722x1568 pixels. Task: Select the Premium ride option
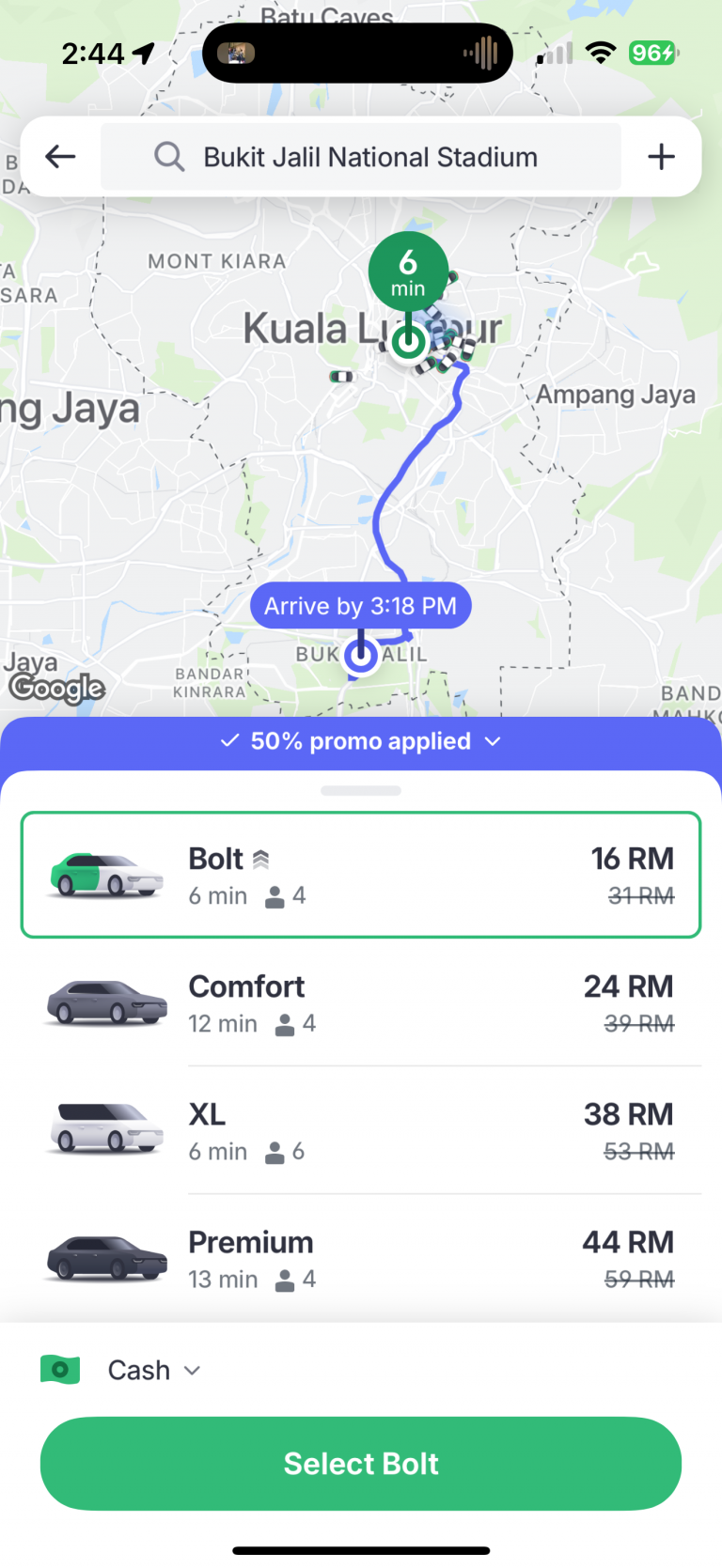(361, 1257)
